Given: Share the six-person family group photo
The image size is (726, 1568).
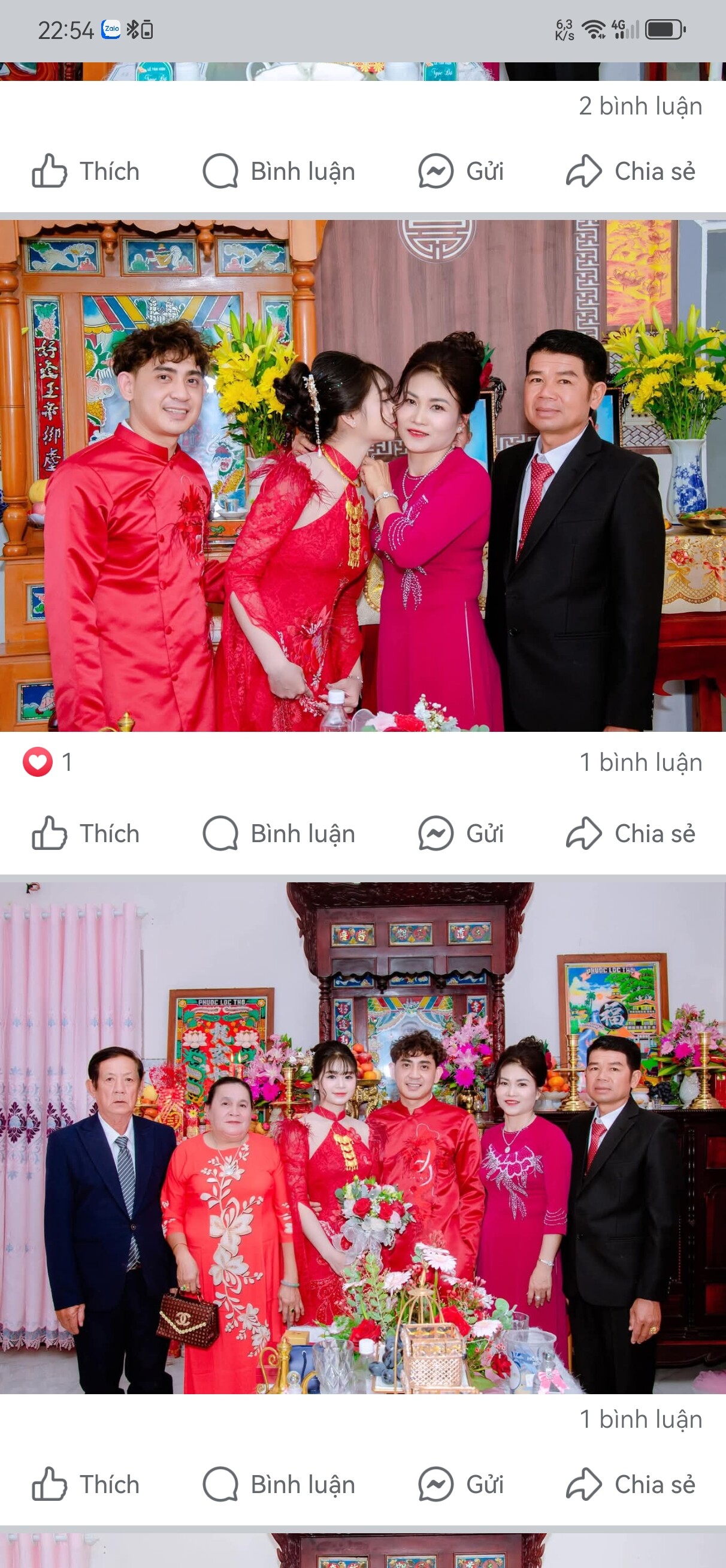Looking at the screenshot, I should [x=630, y=1485].
